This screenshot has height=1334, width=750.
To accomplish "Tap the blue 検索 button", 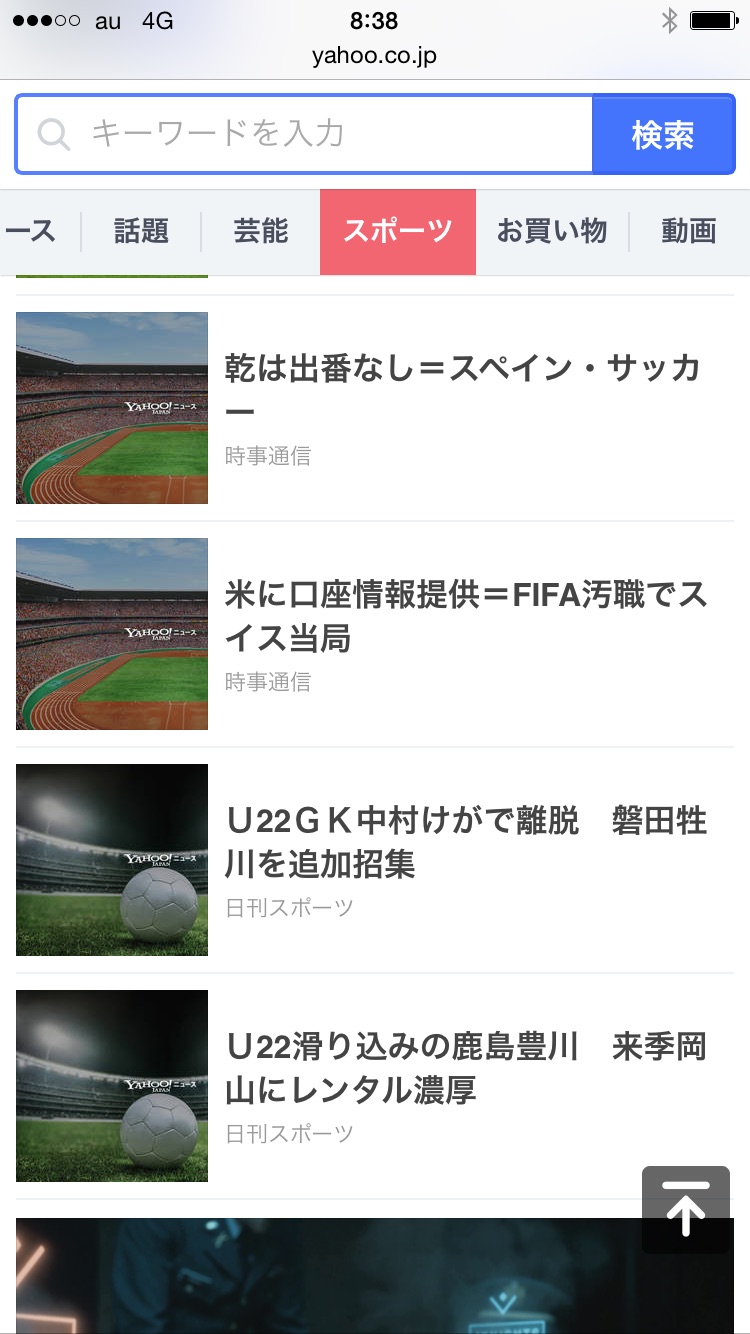I will pyautogui.click(x=663, y=134).
